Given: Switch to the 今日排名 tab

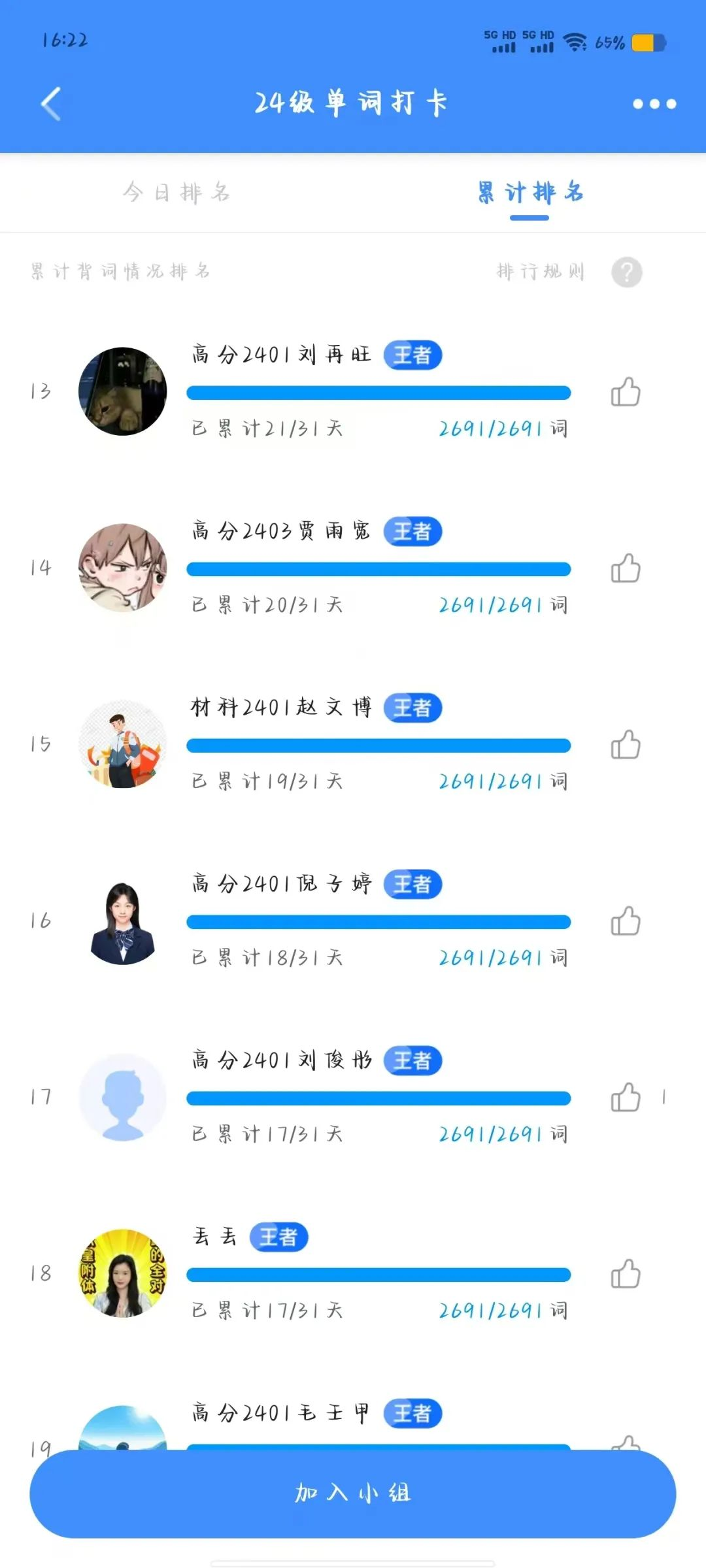Looking at the screenshot, I should [x=176, y=193].
